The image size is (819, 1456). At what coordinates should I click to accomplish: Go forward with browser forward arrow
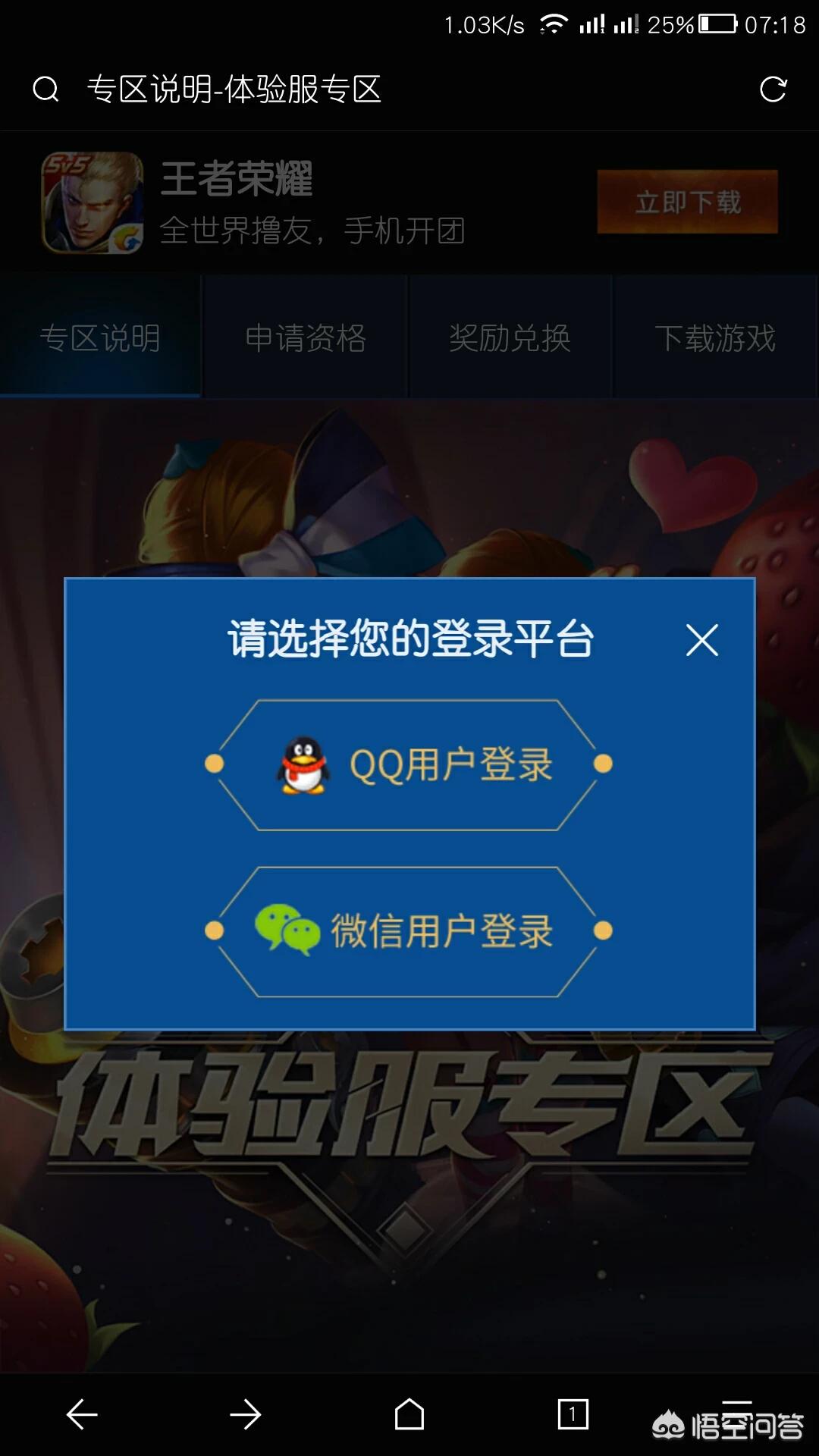click(246, 1414)
